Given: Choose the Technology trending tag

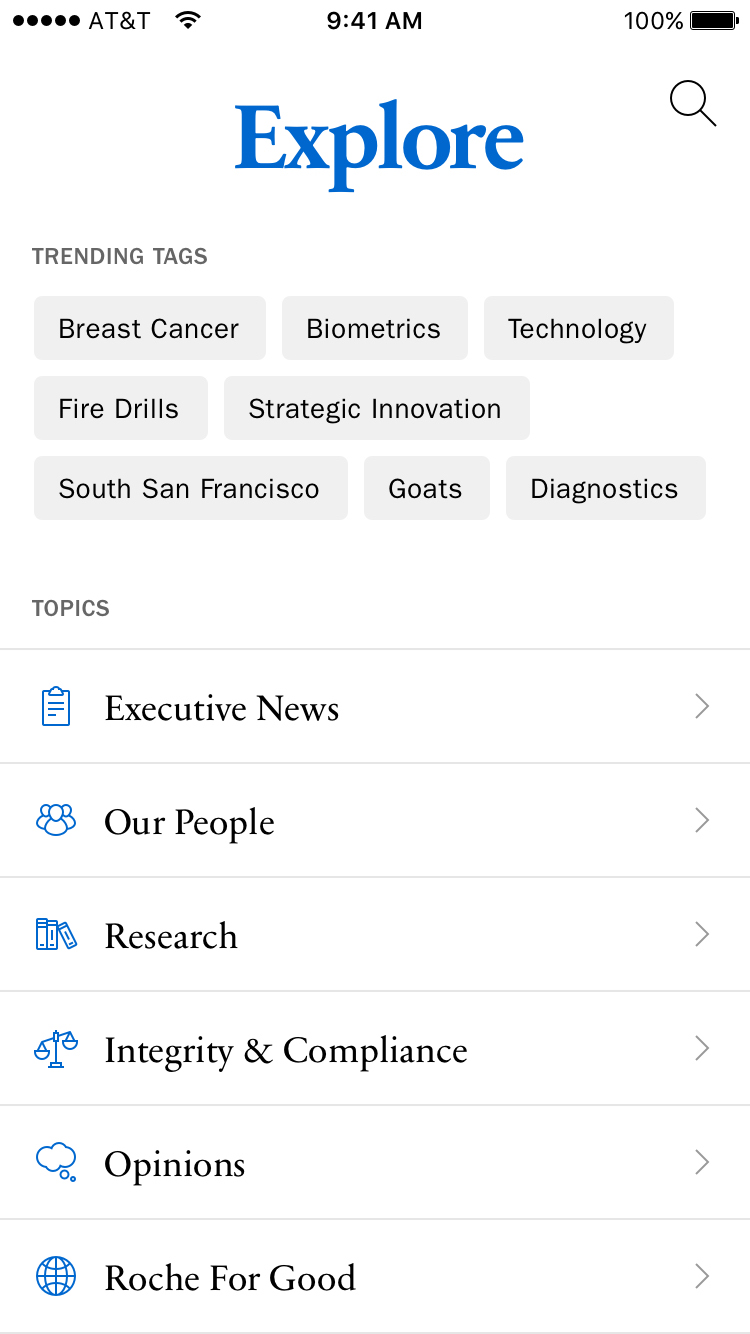Looking at the screenshot, I should tap(578, 328).
